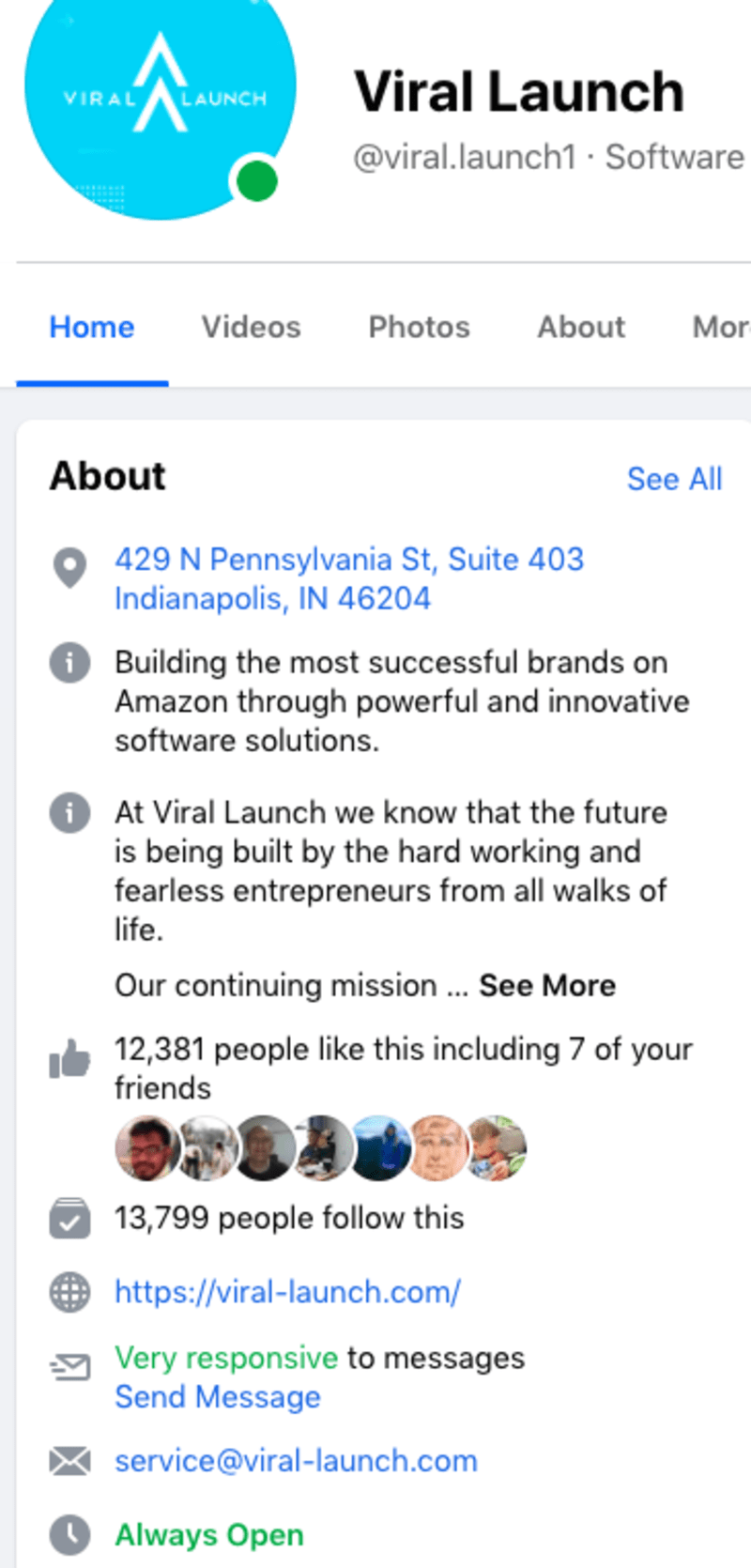Open the https://viral-launch.com/ website link
751x1568 pixels.
[286, 1292]
